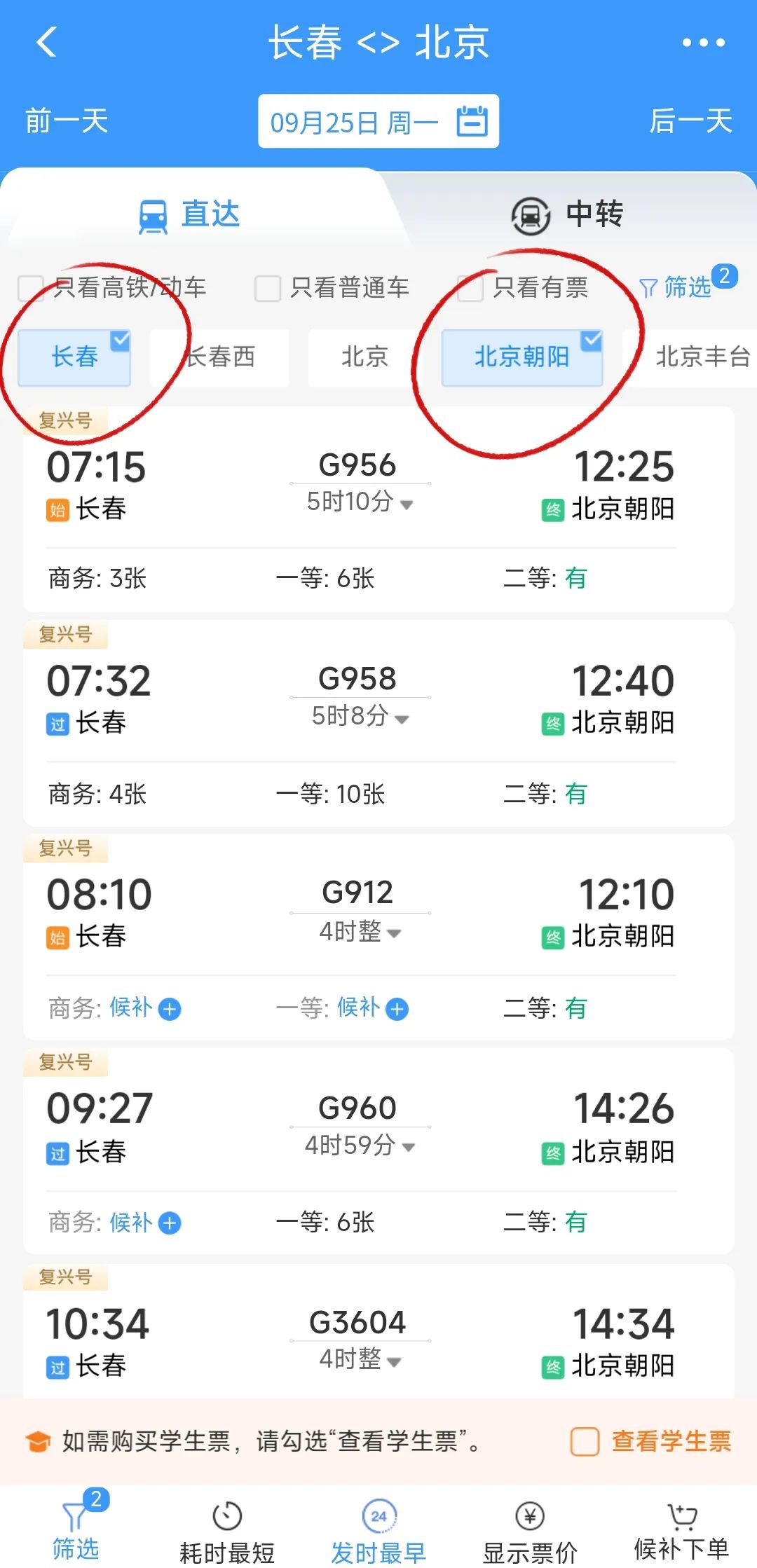This screenshot has height=1568, width=757.
Task: Open 候补下单 waitlist ordering
Action: [681, 1532]
